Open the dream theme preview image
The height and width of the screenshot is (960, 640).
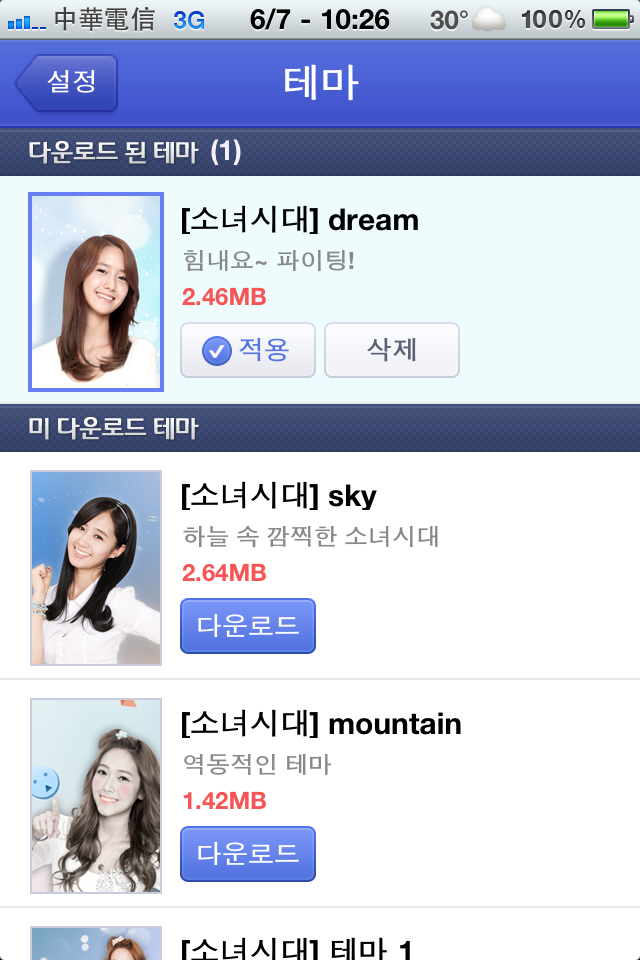tap(96, 291)
